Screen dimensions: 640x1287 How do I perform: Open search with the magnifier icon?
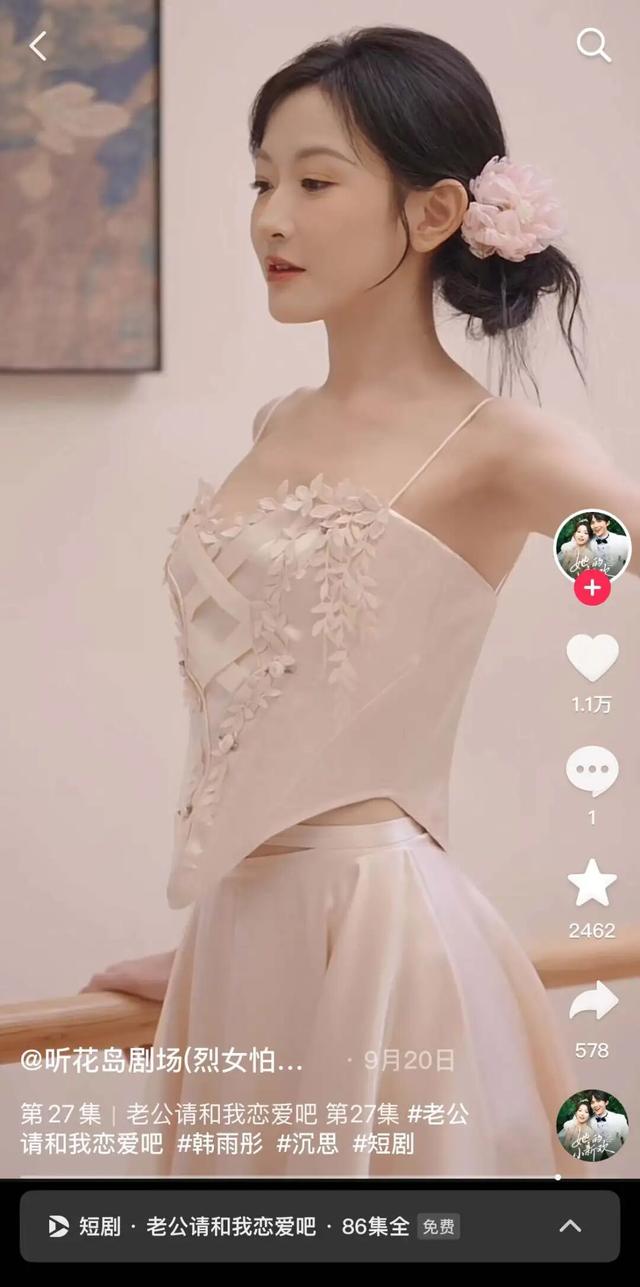click(x=593, y=45)
